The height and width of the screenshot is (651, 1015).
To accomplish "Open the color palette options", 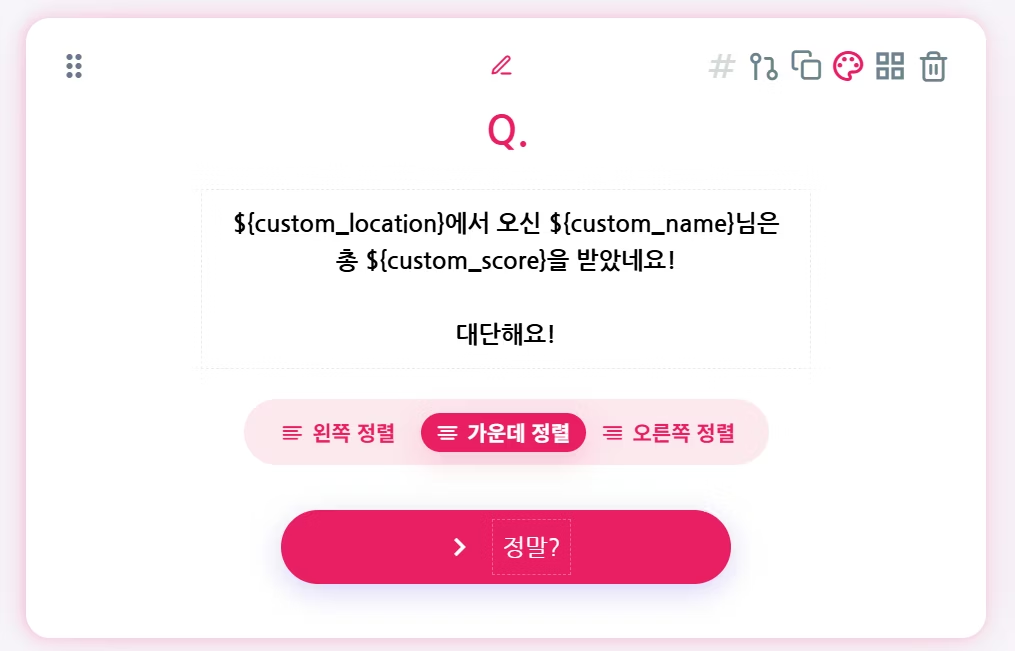I will 848,67.
